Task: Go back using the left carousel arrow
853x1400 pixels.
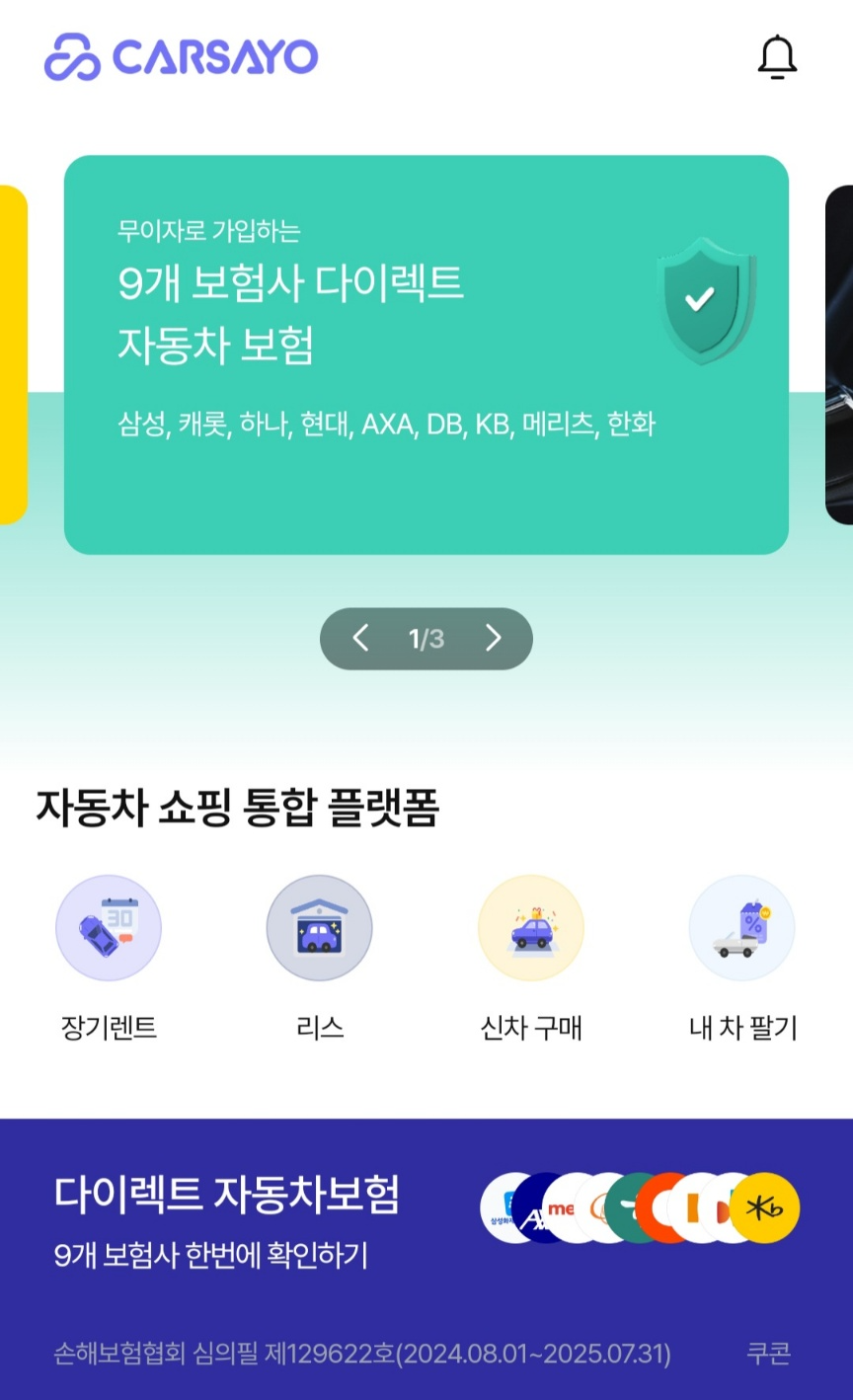Action: coord(359,639)
